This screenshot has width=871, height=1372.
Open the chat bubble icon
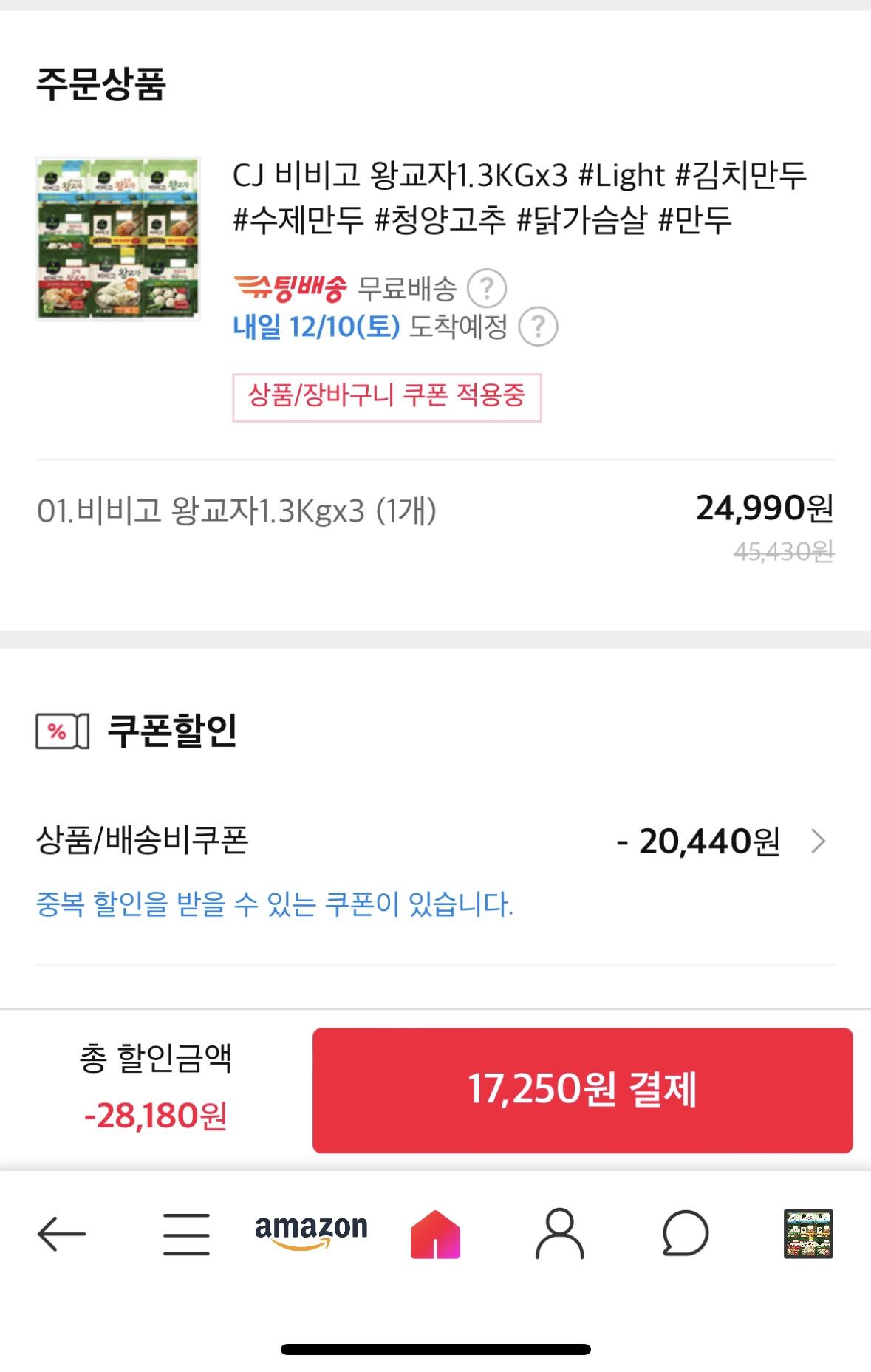tap(685, 1233)
